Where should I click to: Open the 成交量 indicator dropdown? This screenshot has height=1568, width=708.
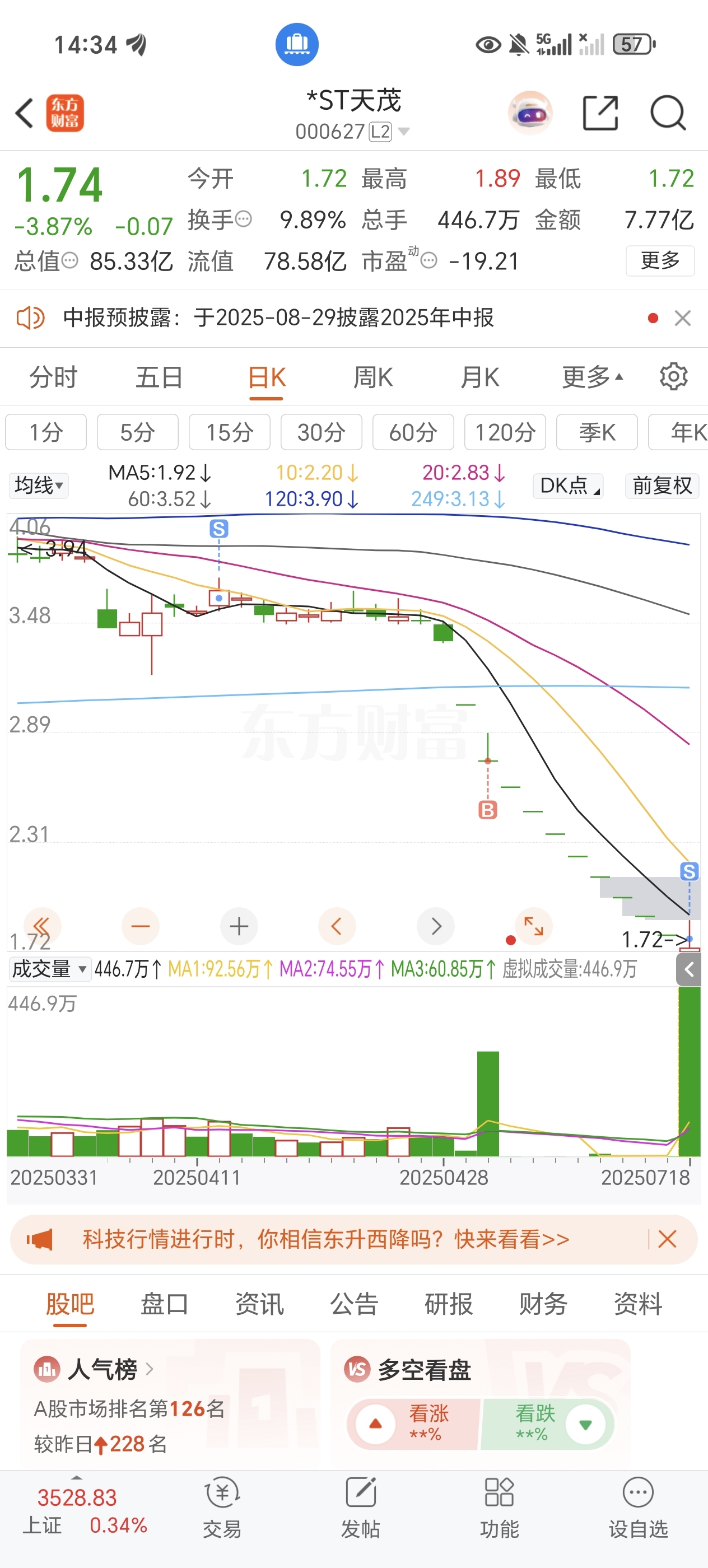point(49,968)
